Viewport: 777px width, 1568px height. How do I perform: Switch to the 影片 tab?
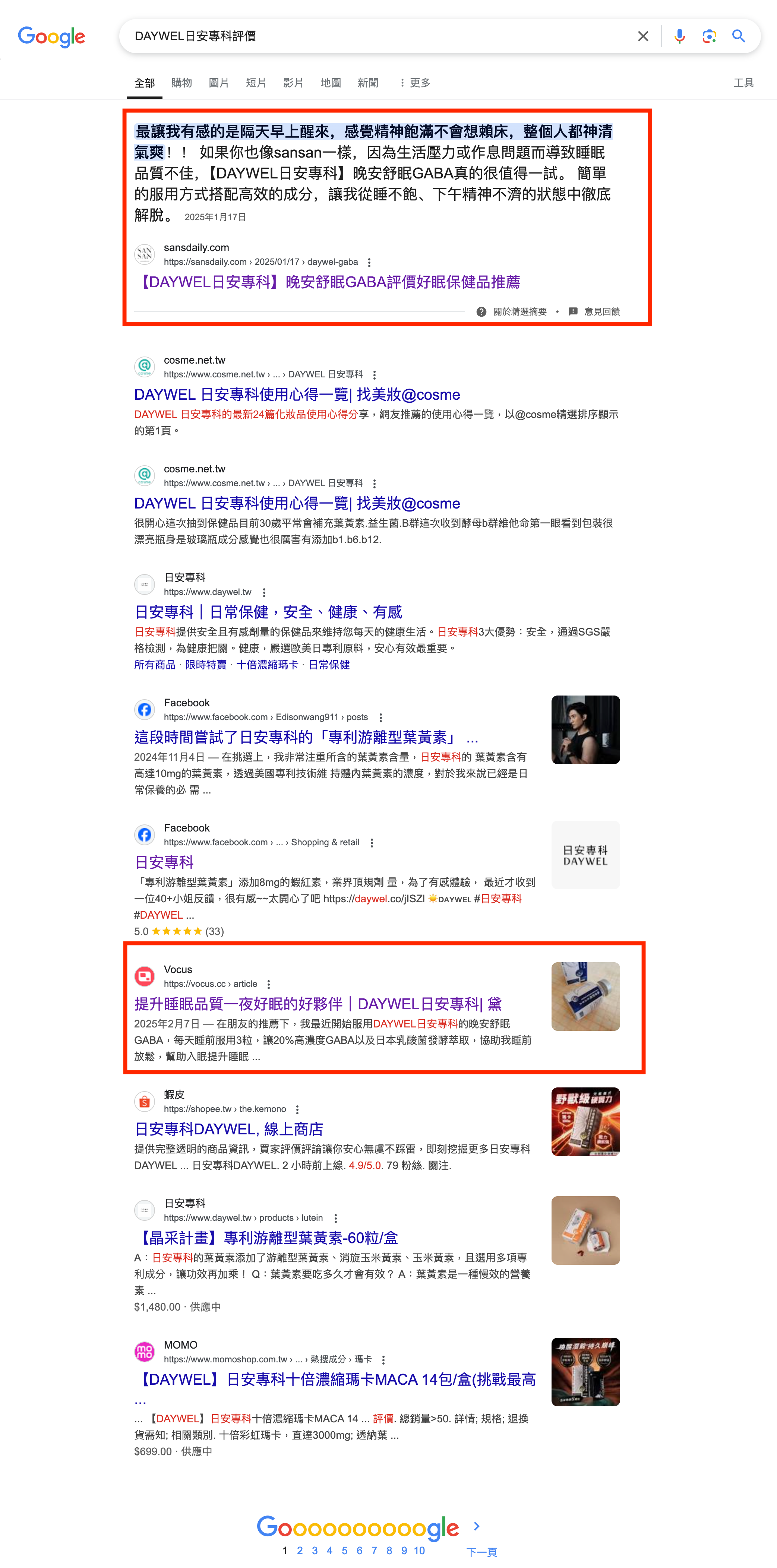tap(293, 83)
